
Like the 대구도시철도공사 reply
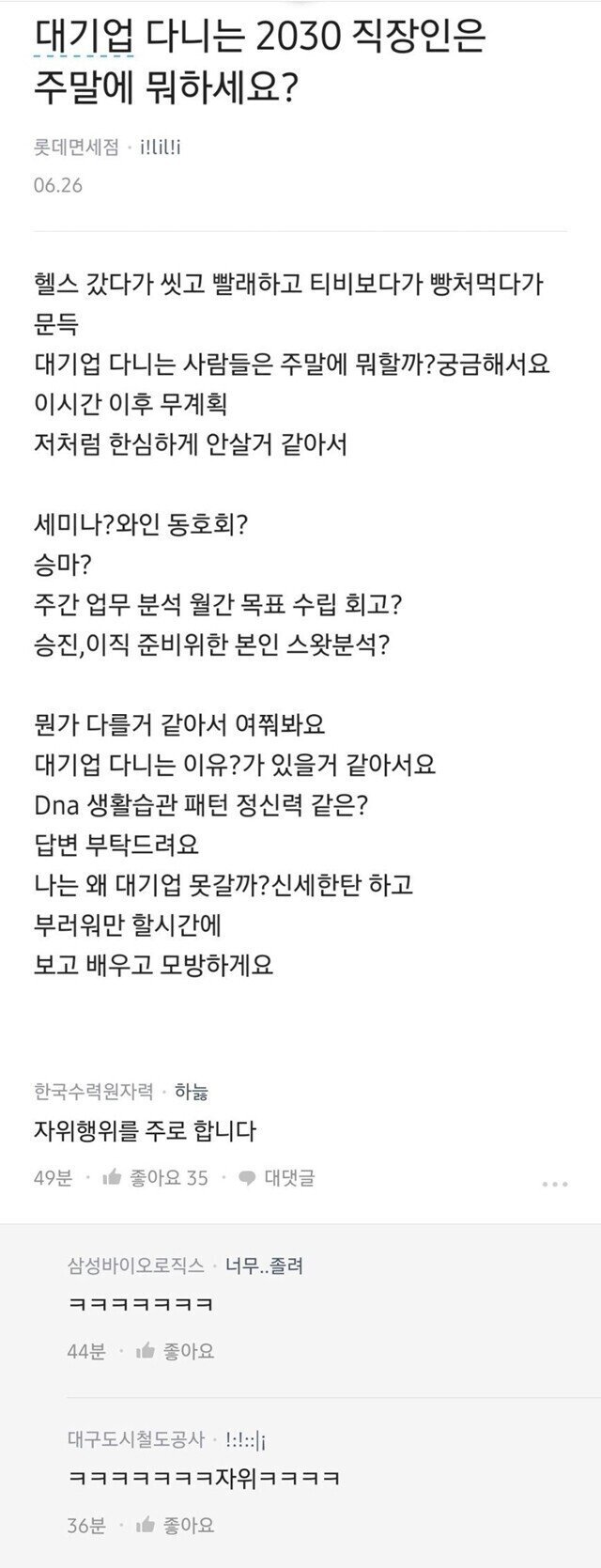[x=175, y=1525]
